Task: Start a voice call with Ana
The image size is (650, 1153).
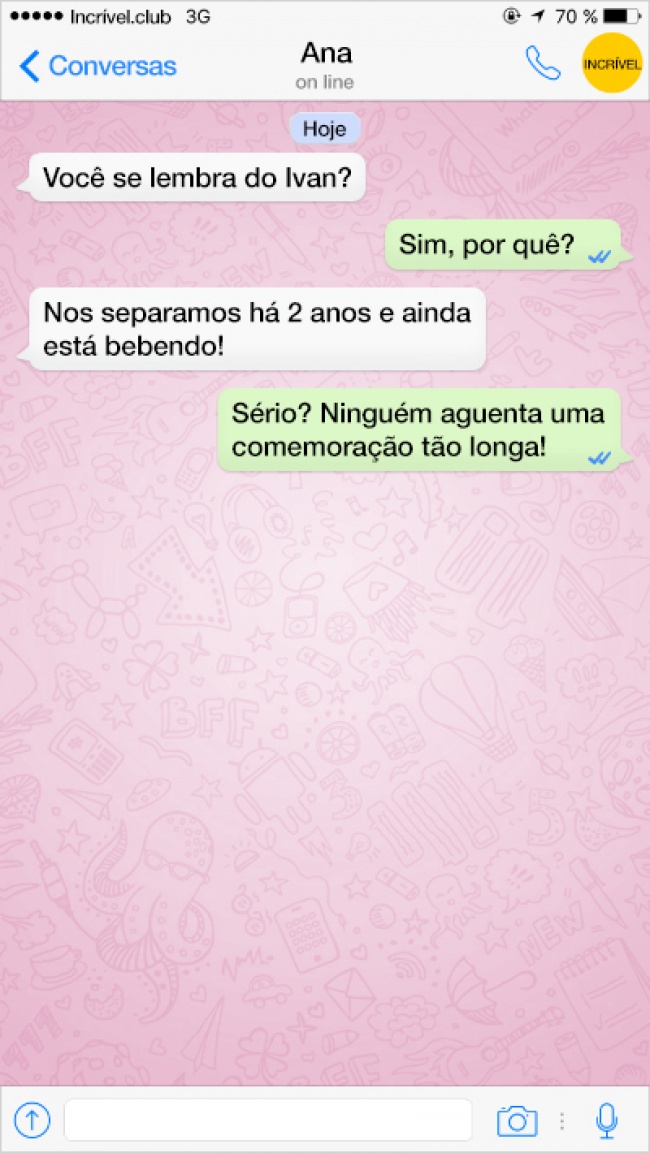Action: tap(543, 63)
